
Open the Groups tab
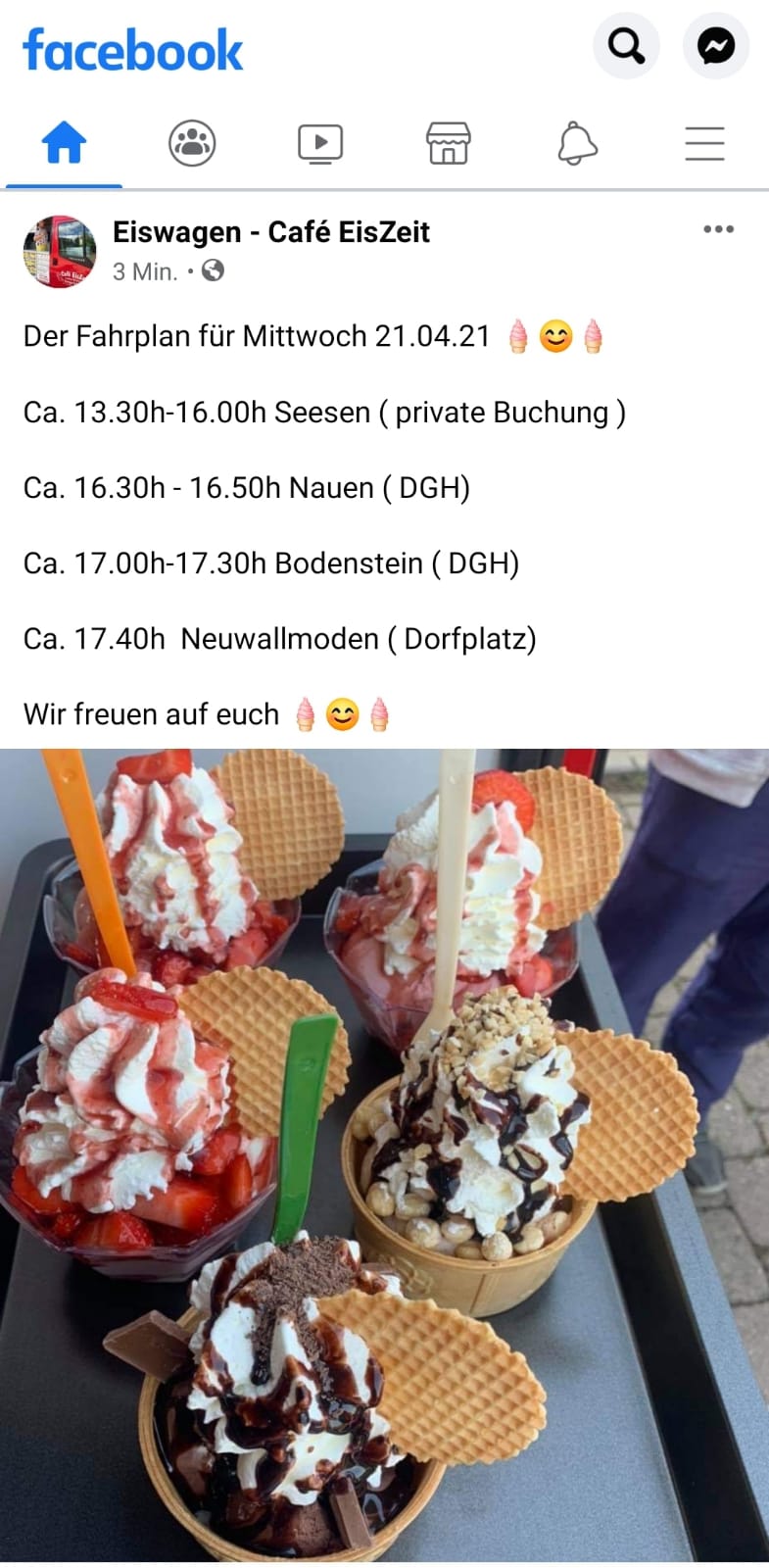tap(192, 144)
